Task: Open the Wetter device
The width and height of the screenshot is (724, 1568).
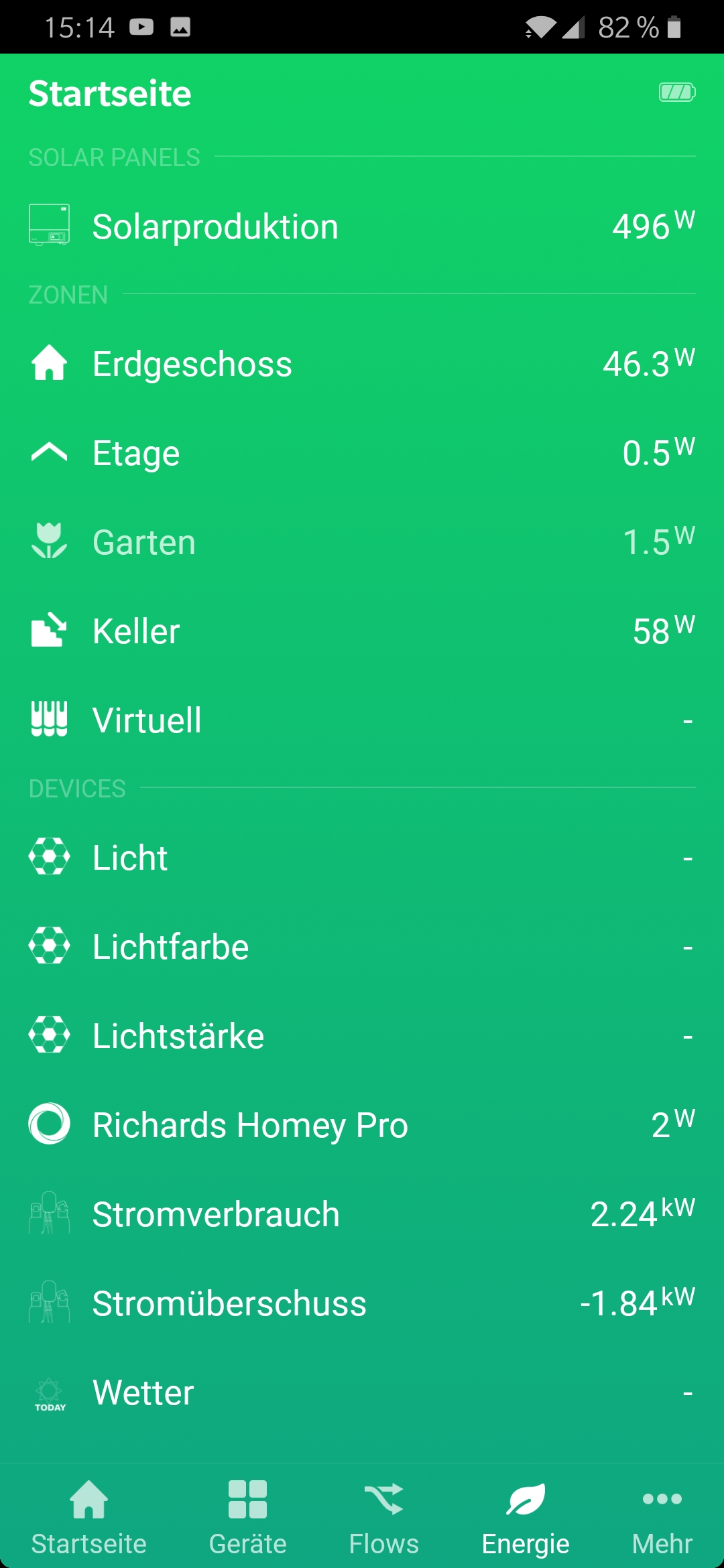Action: pyautogui.click(x=362, y=1392)
